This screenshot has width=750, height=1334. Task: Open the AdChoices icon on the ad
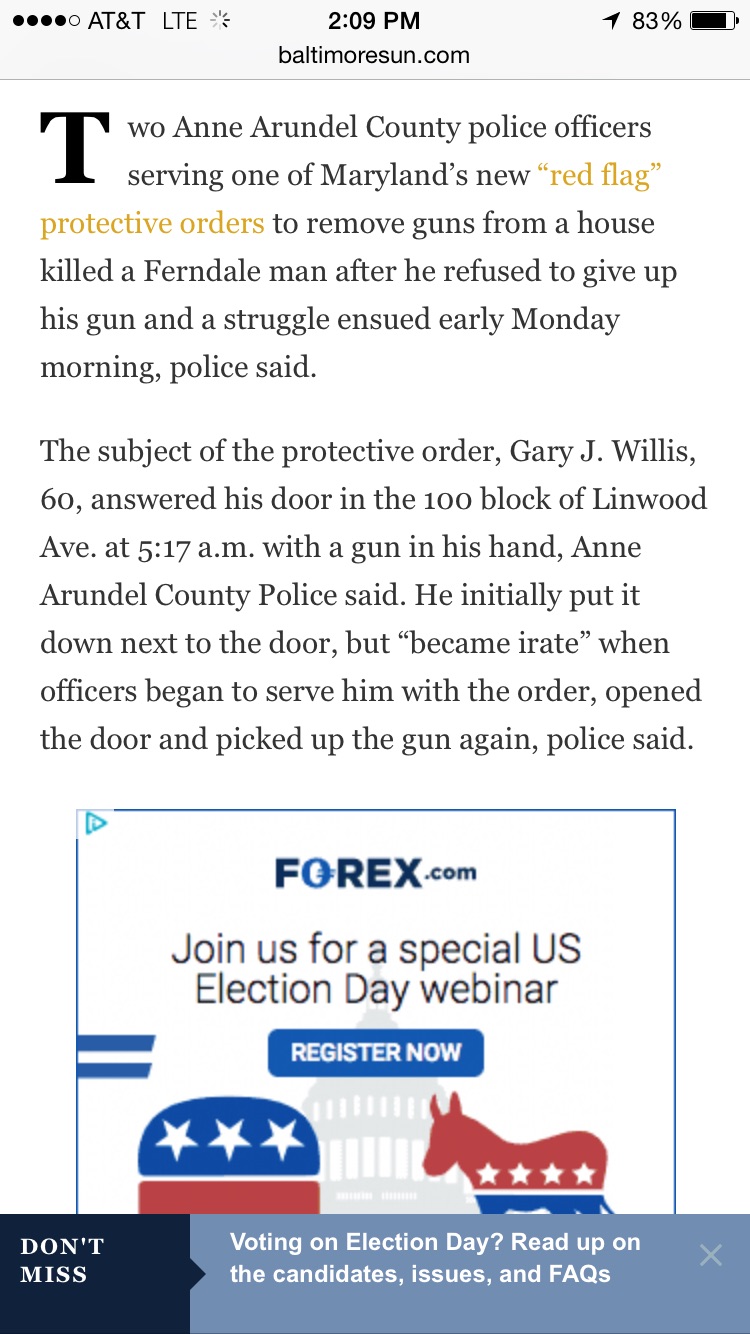coord(95,824)
